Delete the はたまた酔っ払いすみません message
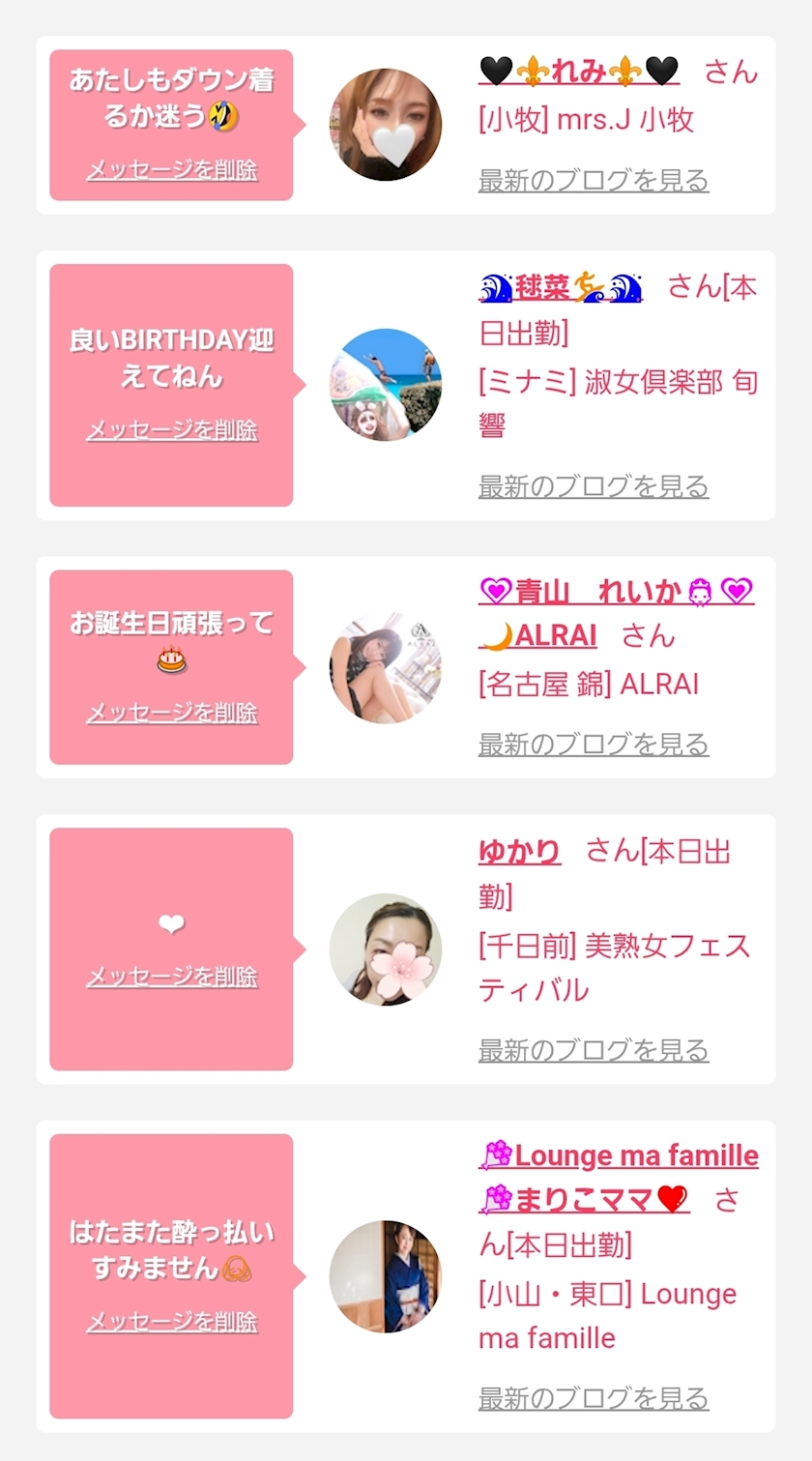This screenshot has width=812, height=1461. point(172,1323)
